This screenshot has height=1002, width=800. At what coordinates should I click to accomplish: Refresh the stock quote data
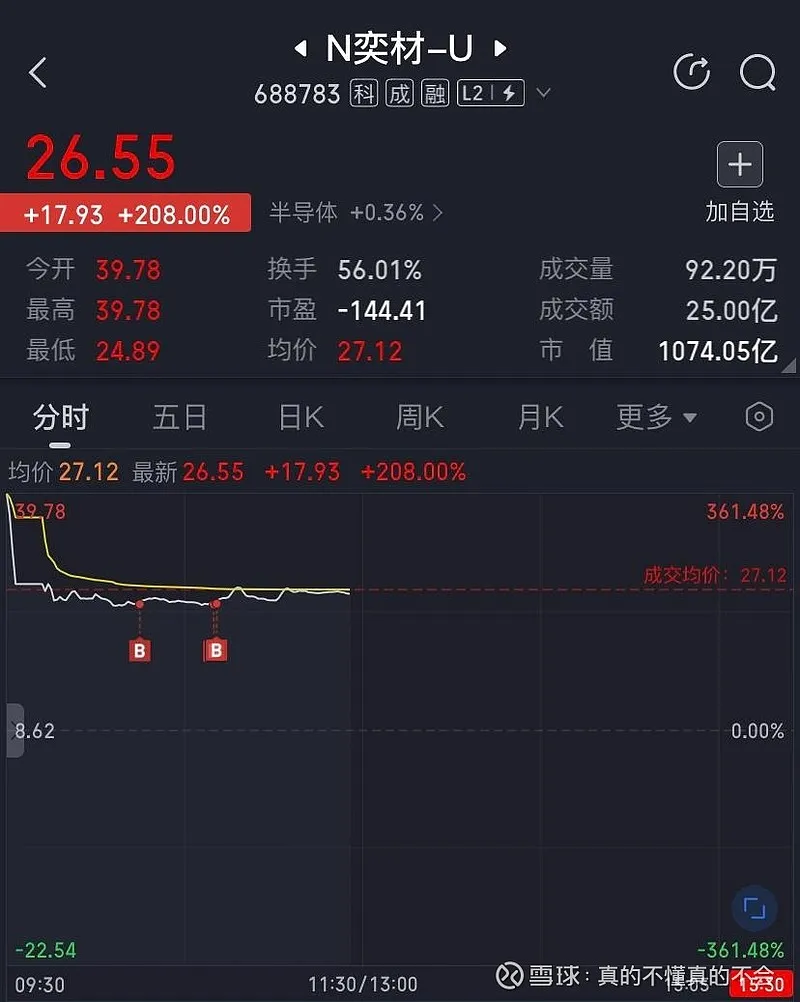(692, 72)
